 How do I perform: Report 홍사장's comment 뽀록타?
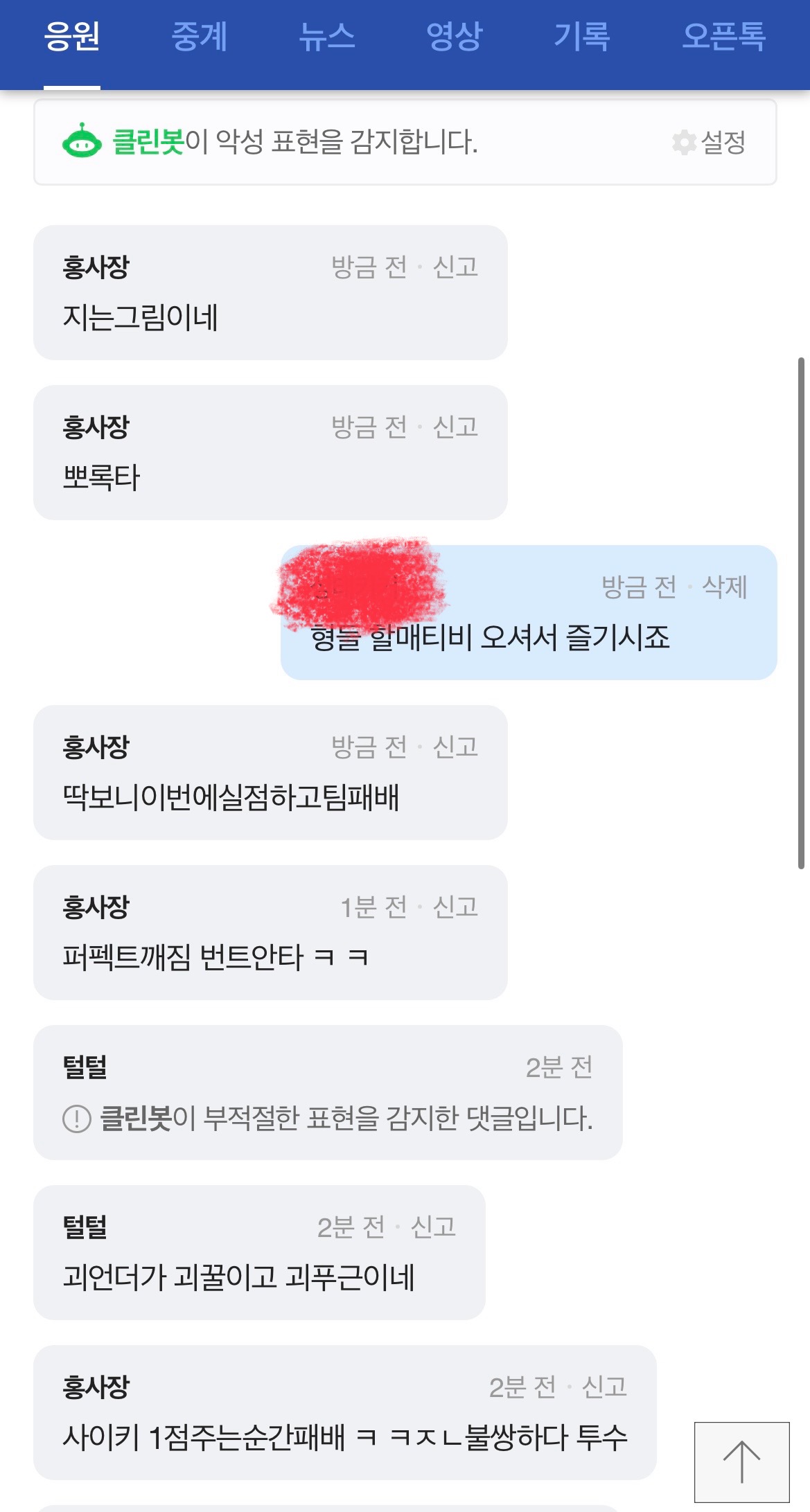pos(455,427)
